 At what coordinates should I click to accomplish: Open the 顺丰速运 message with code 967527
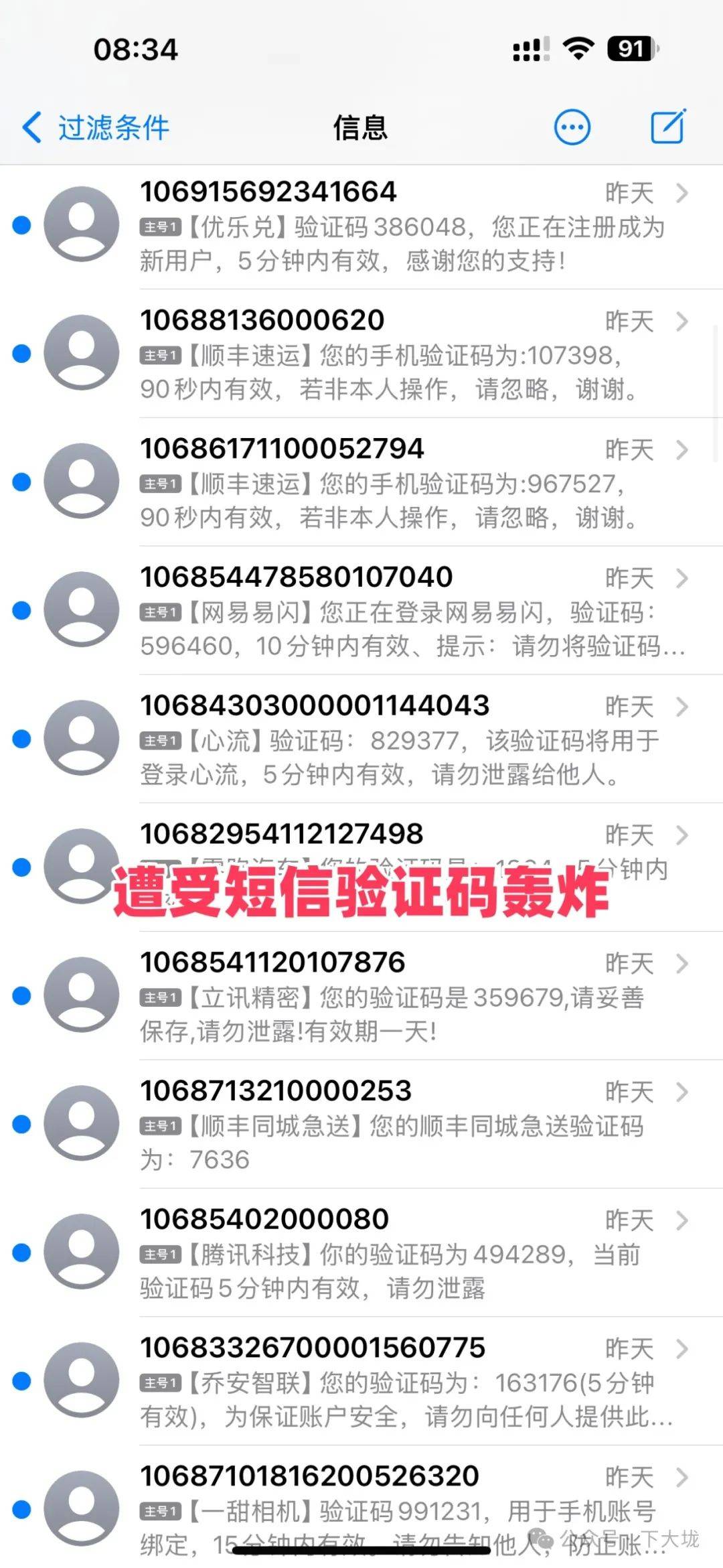[x=402, y=484]
